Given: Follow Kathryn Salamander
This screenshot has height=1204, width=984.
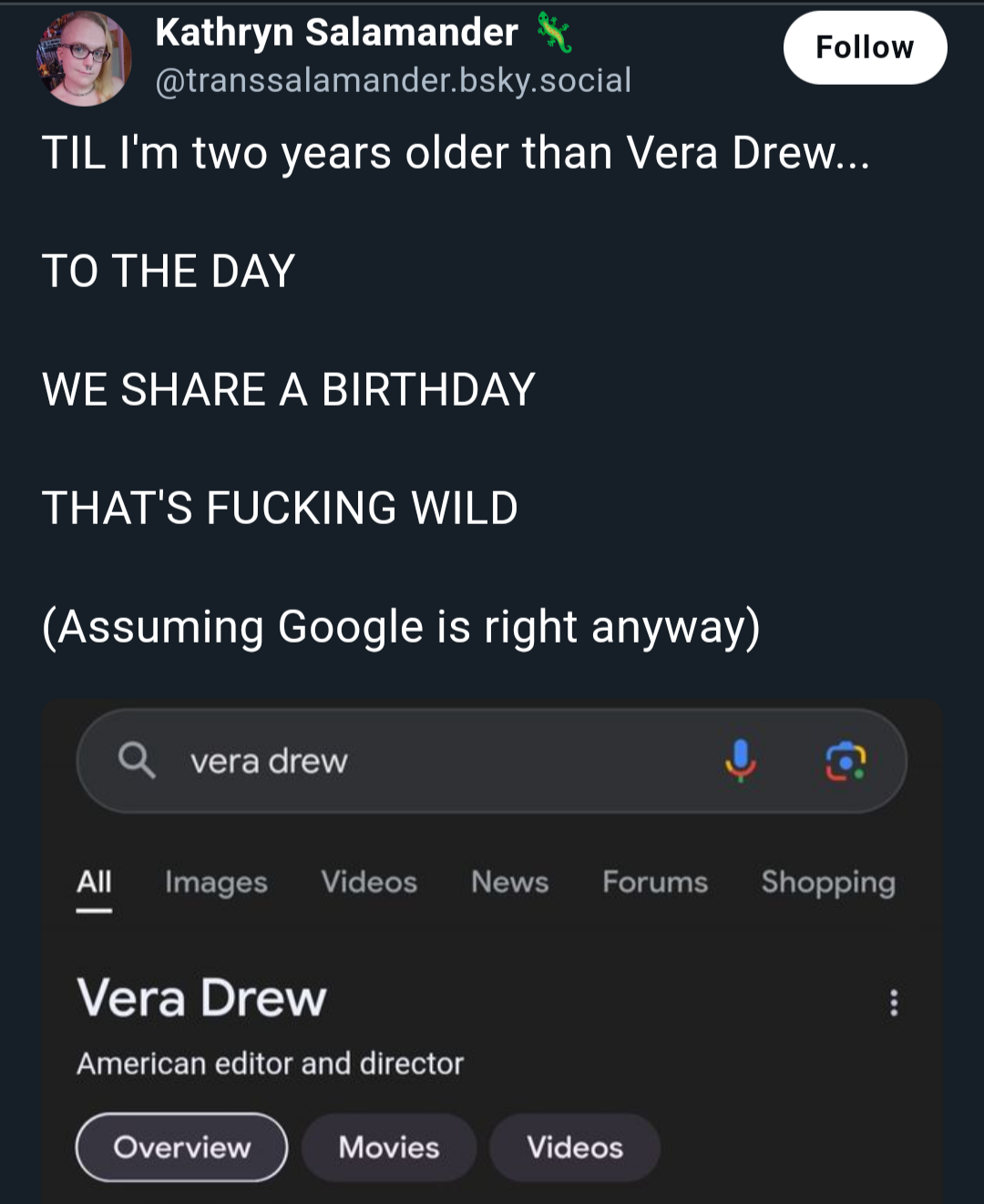Looking at the screenshot, I should (x=865, y=47).
